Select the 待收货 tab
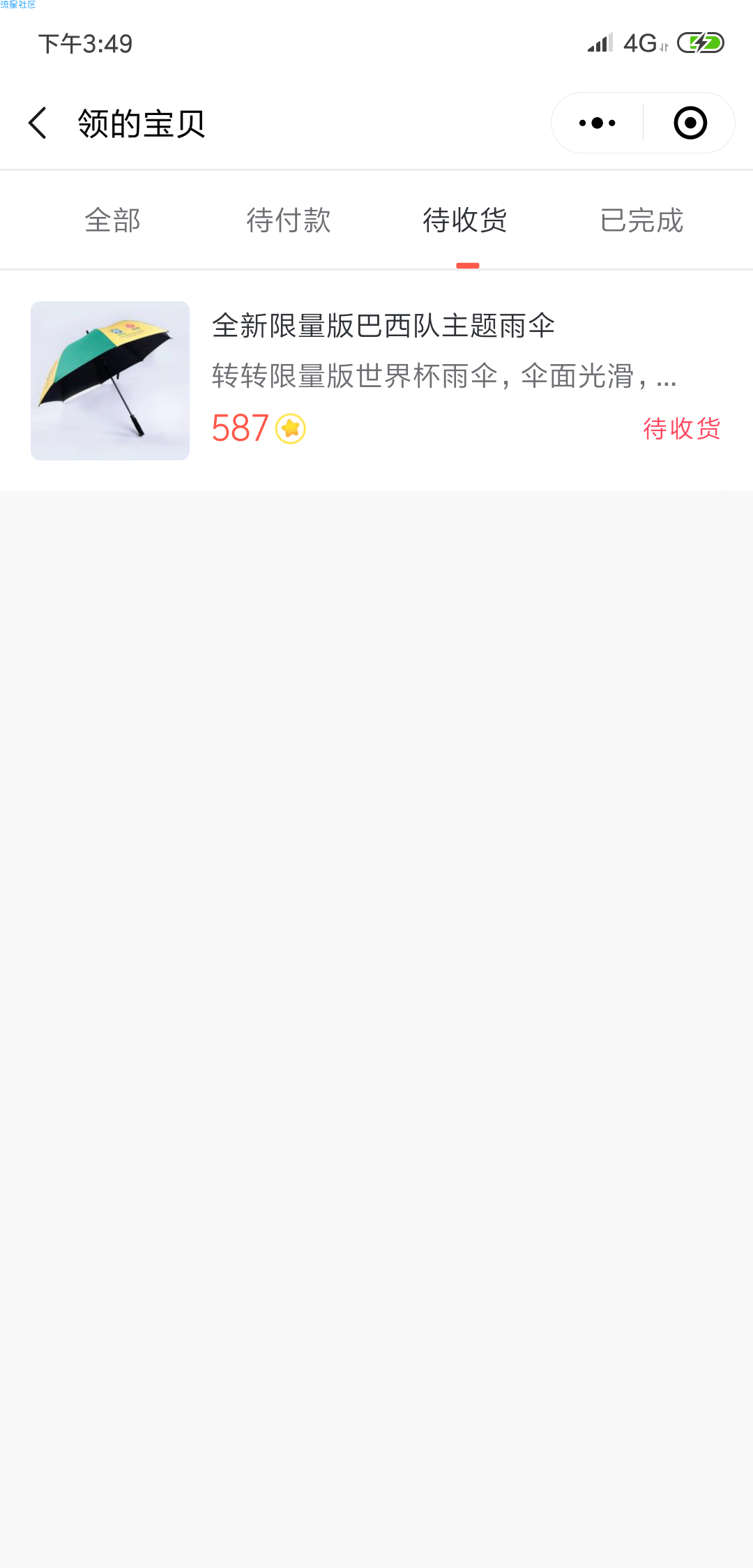This screenshot has height=1568, width=753. point(465,220)
